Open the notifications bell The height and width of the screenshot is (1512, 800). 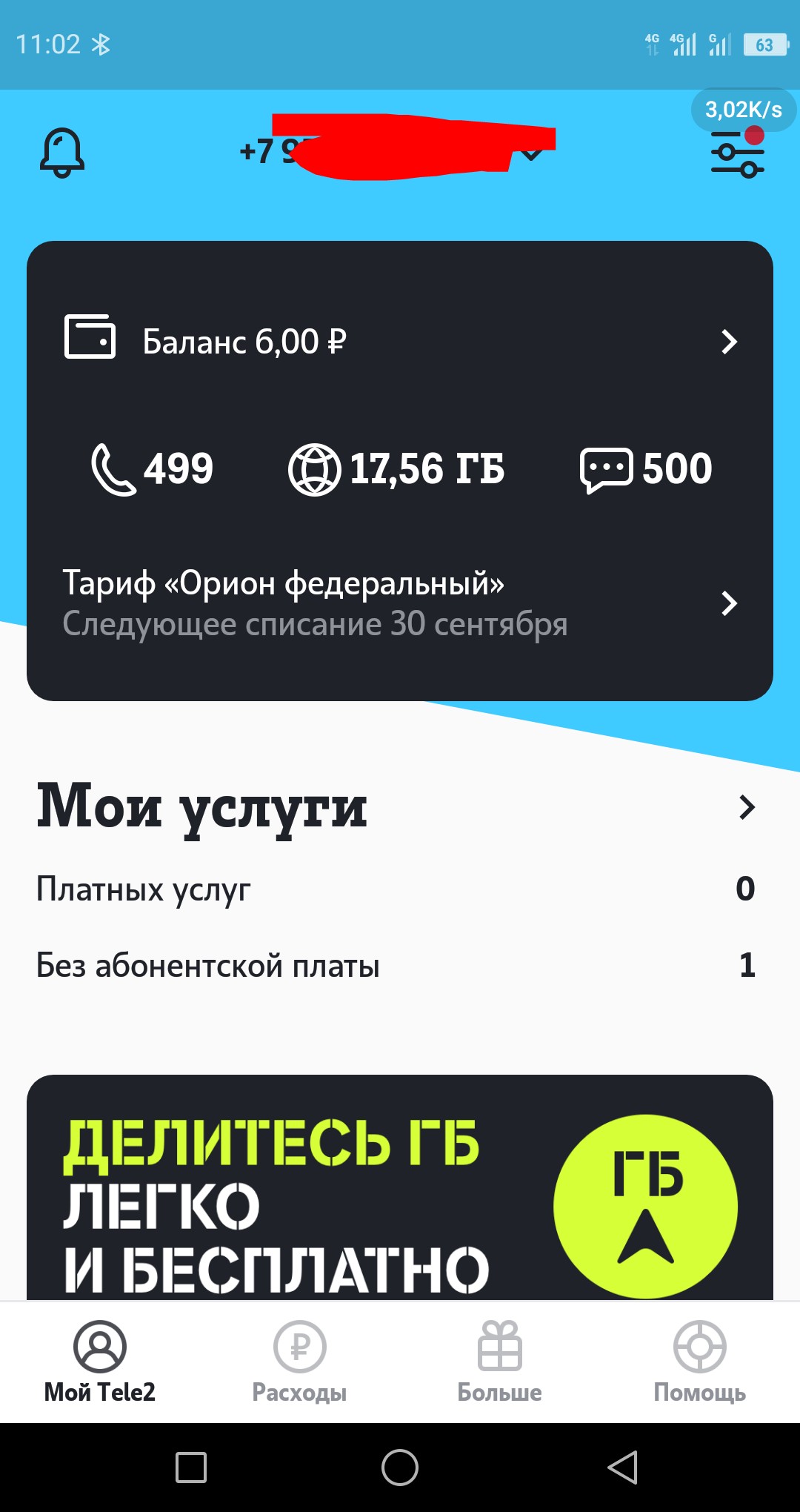click(62, 153)
